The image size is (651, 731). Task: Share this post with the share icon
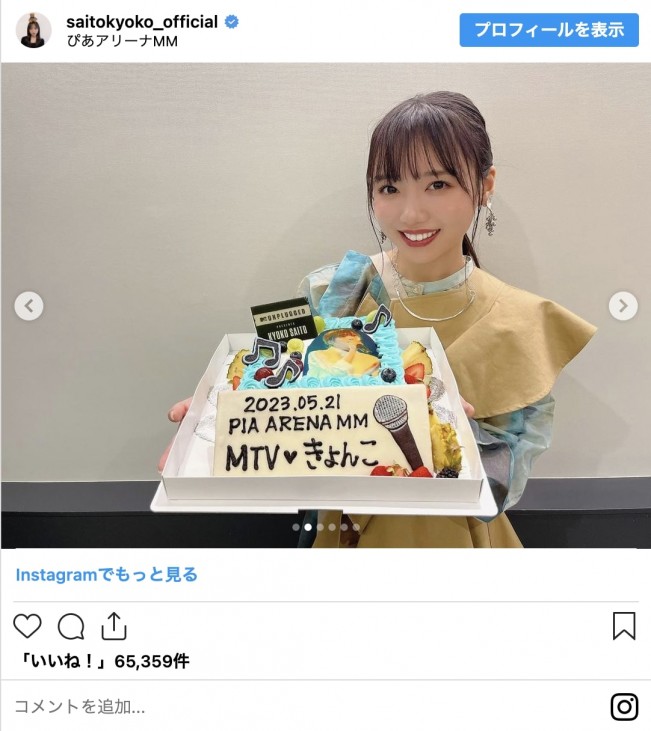pyautogui.click(x=114, y=626)
